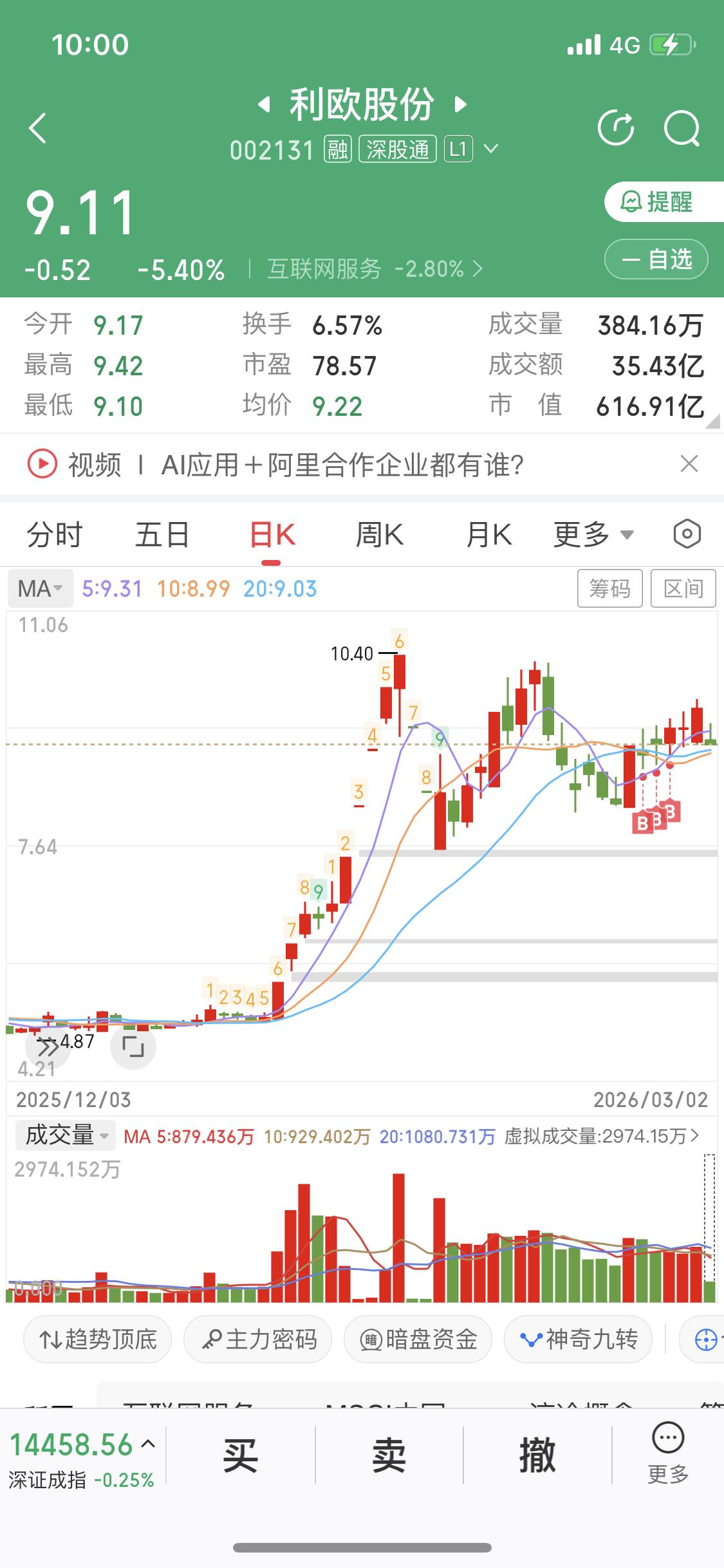This screenshot has height=1568, width=724.
Task: Toggle the 筹码 distribution overlay
Action: [x=609, y=588]
